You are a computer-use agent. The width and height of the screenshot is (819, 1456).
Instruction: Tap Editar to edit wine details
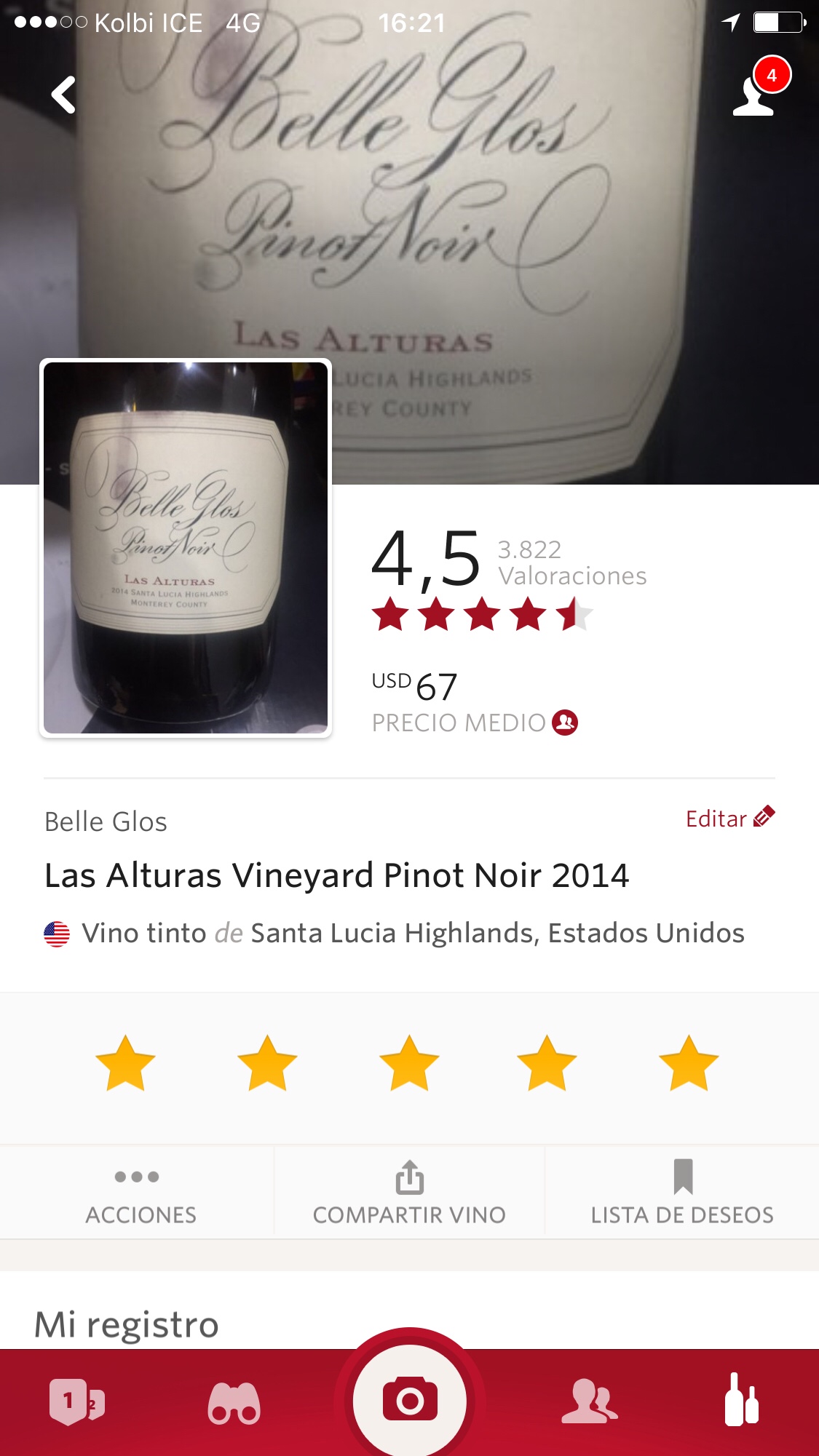pyautogui.click(x=729, y=819)
